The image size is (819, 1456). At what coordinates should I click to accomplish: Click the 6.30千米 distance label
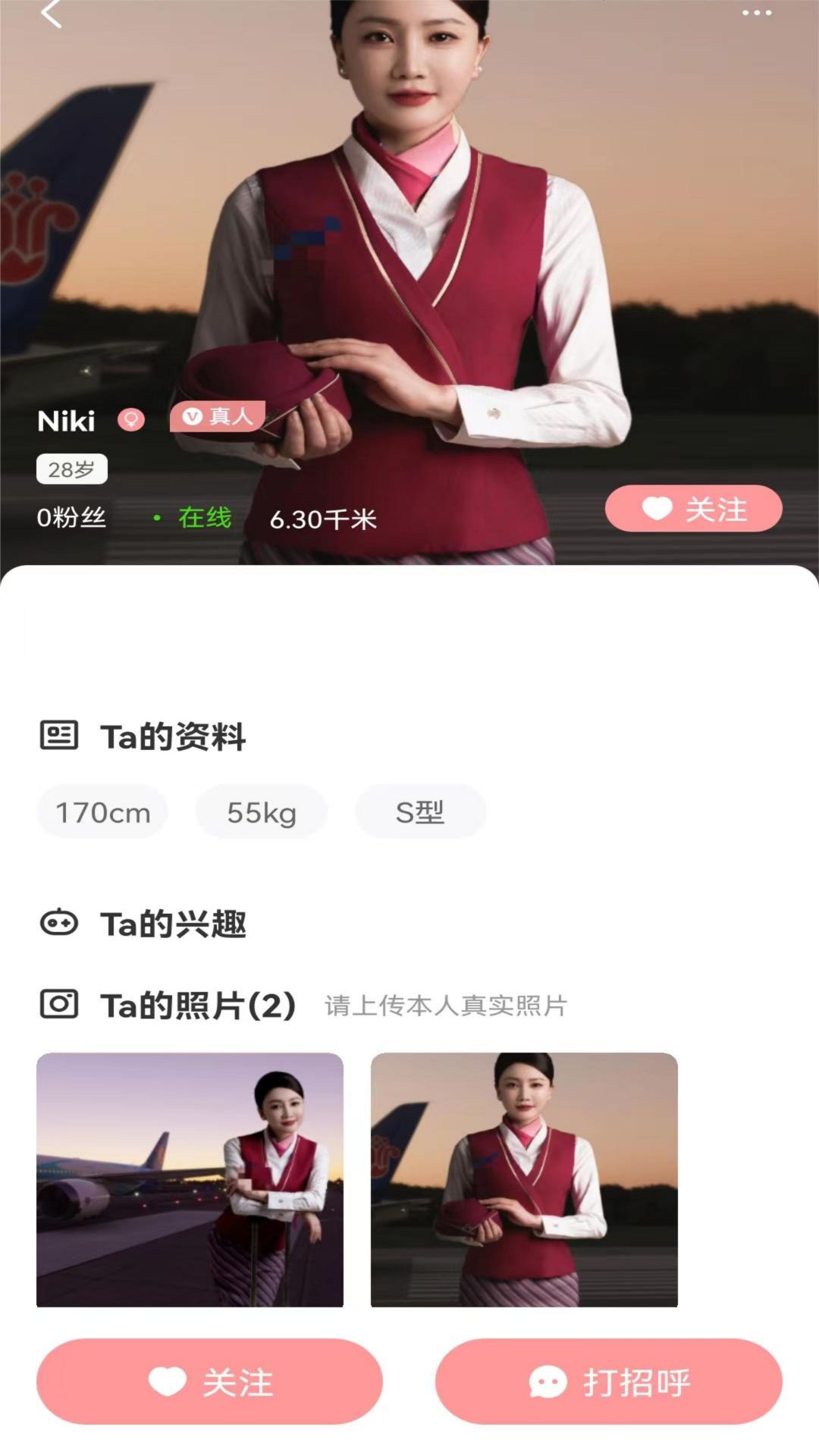click(325, 517)
